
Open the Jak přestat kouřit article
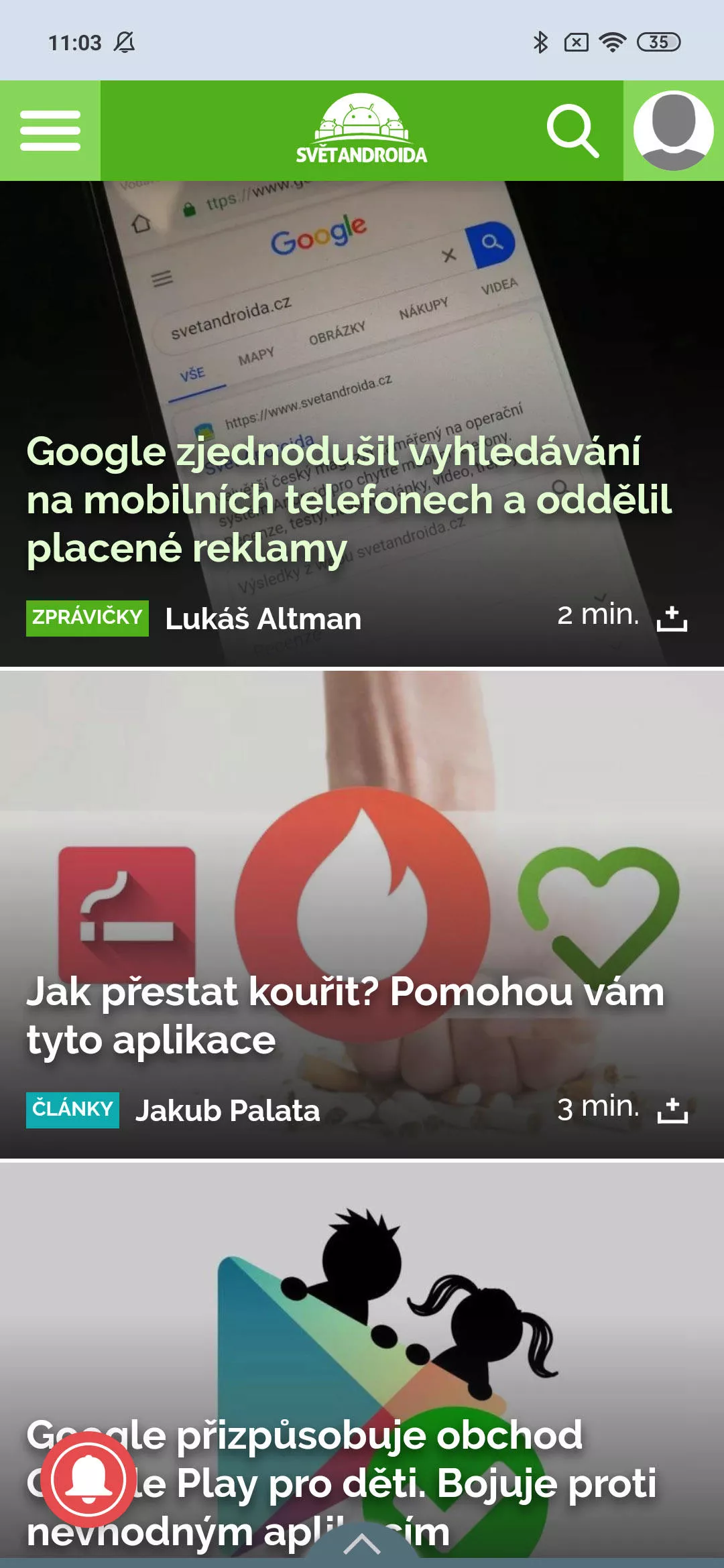click(x=345, y=1016)
